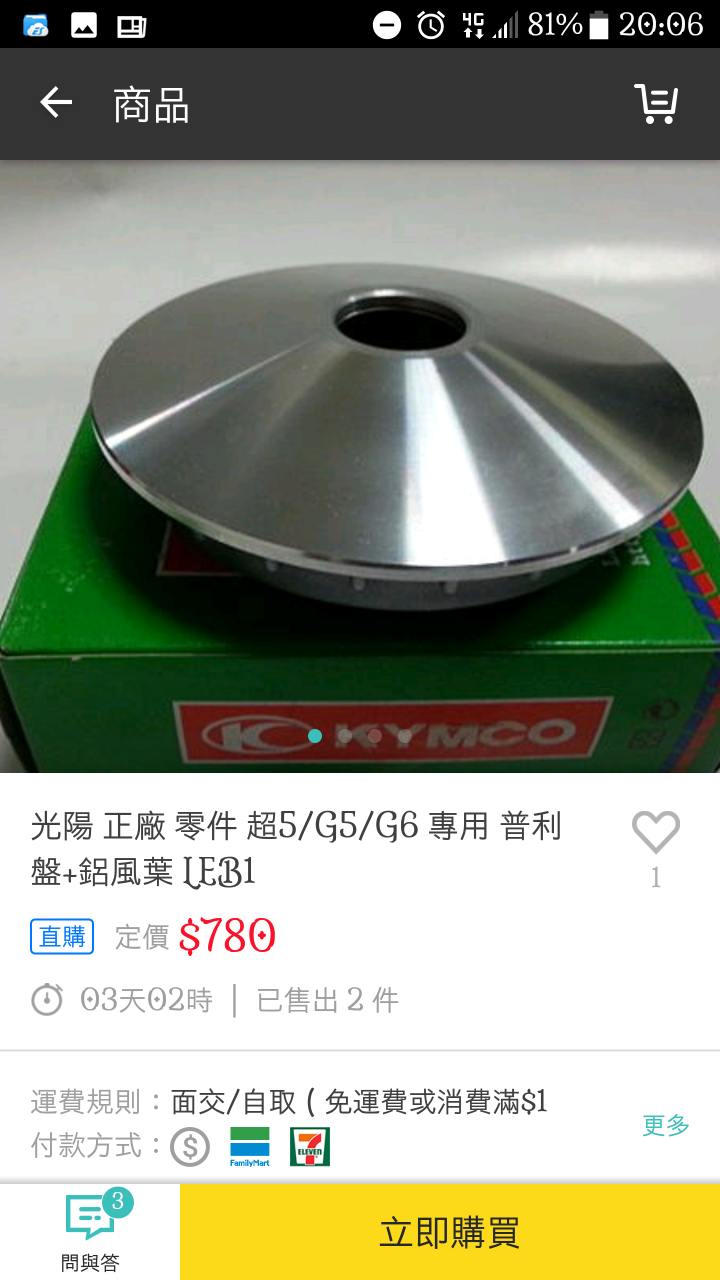Open the shopping cart
Image resolution: width=720 pixels, height=1280 pixels.
[x=656, y=103]
